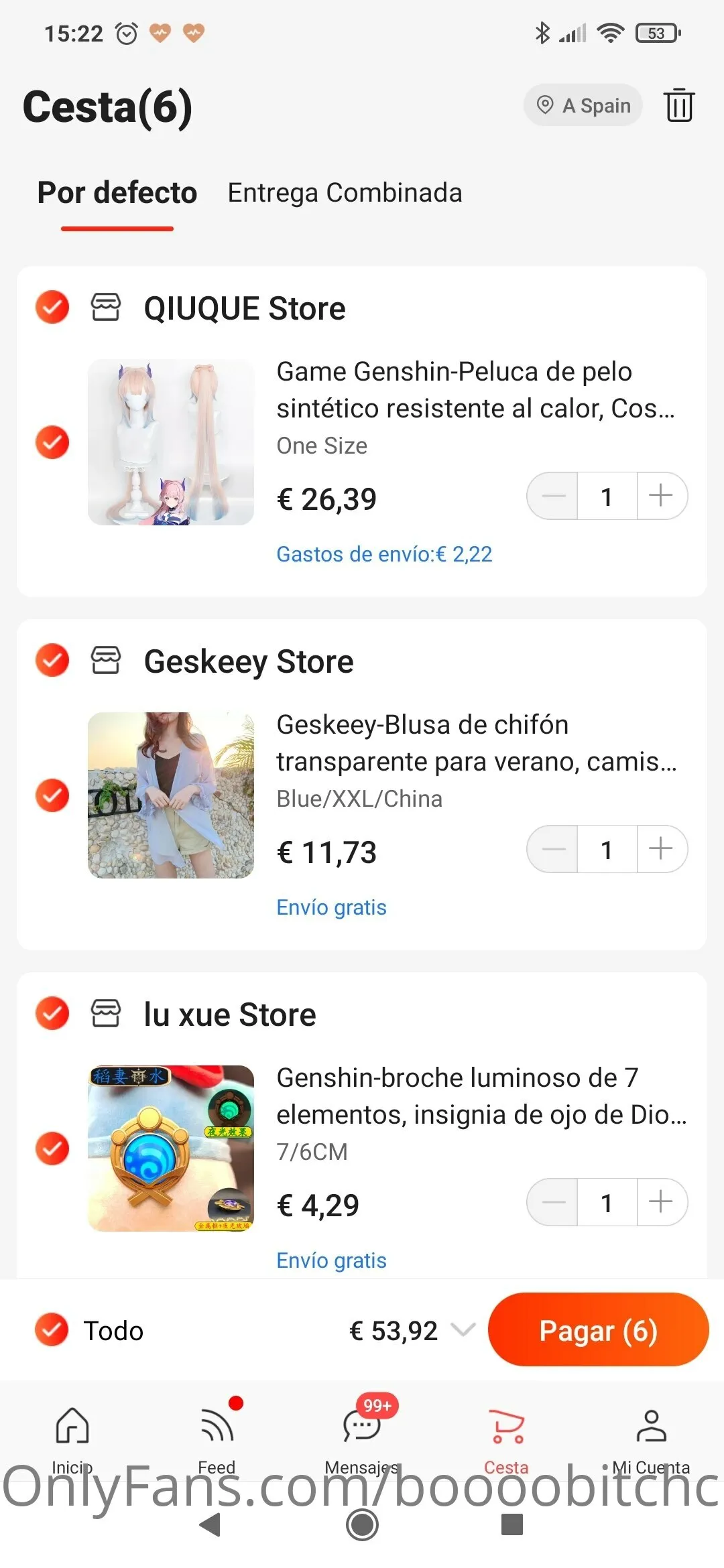Image resolution: width=724 pixels, height=1568 pixels.
Task: Proceed to checkout with Pagar (6)
Action: coord(598,1330)
